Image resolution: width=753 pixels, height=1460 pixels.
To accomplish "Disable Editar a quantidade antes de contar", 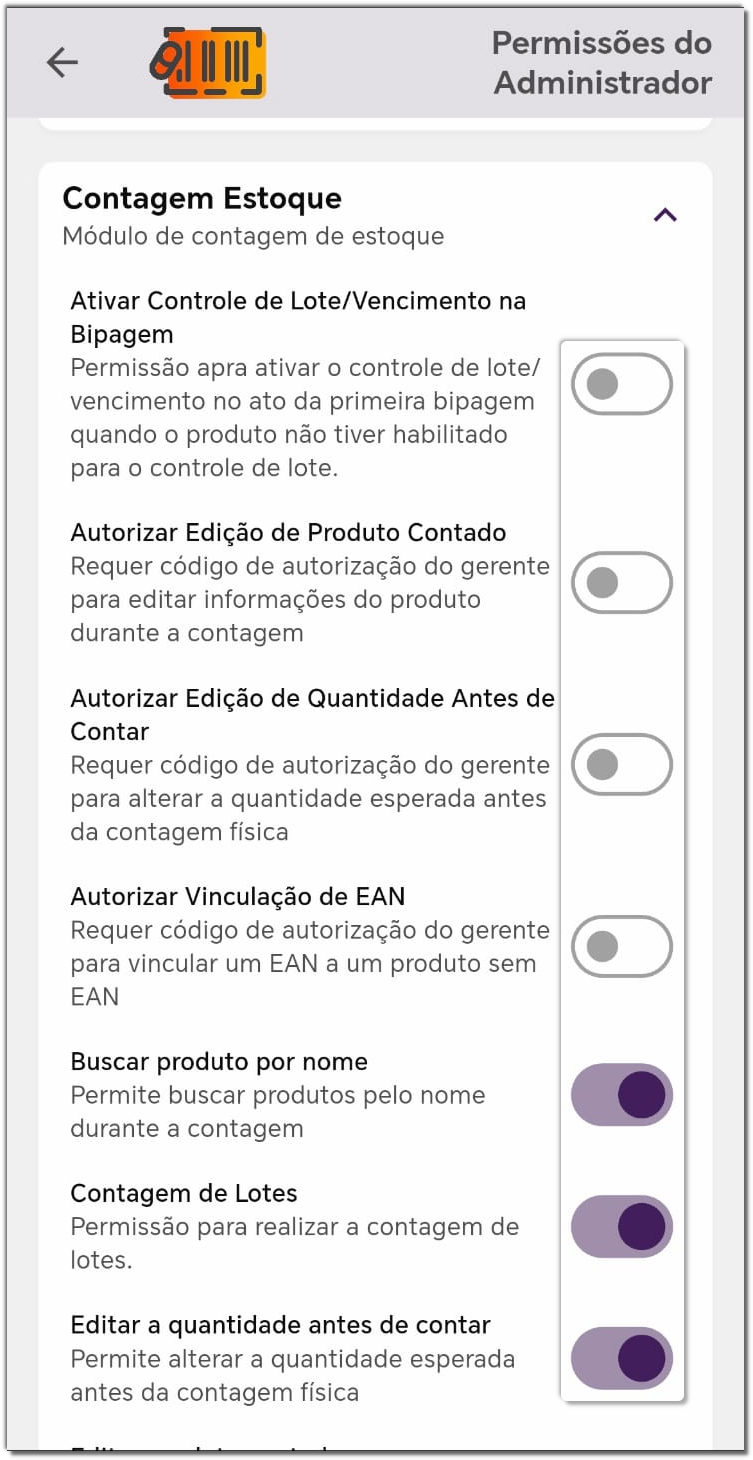I will 621,1358.
